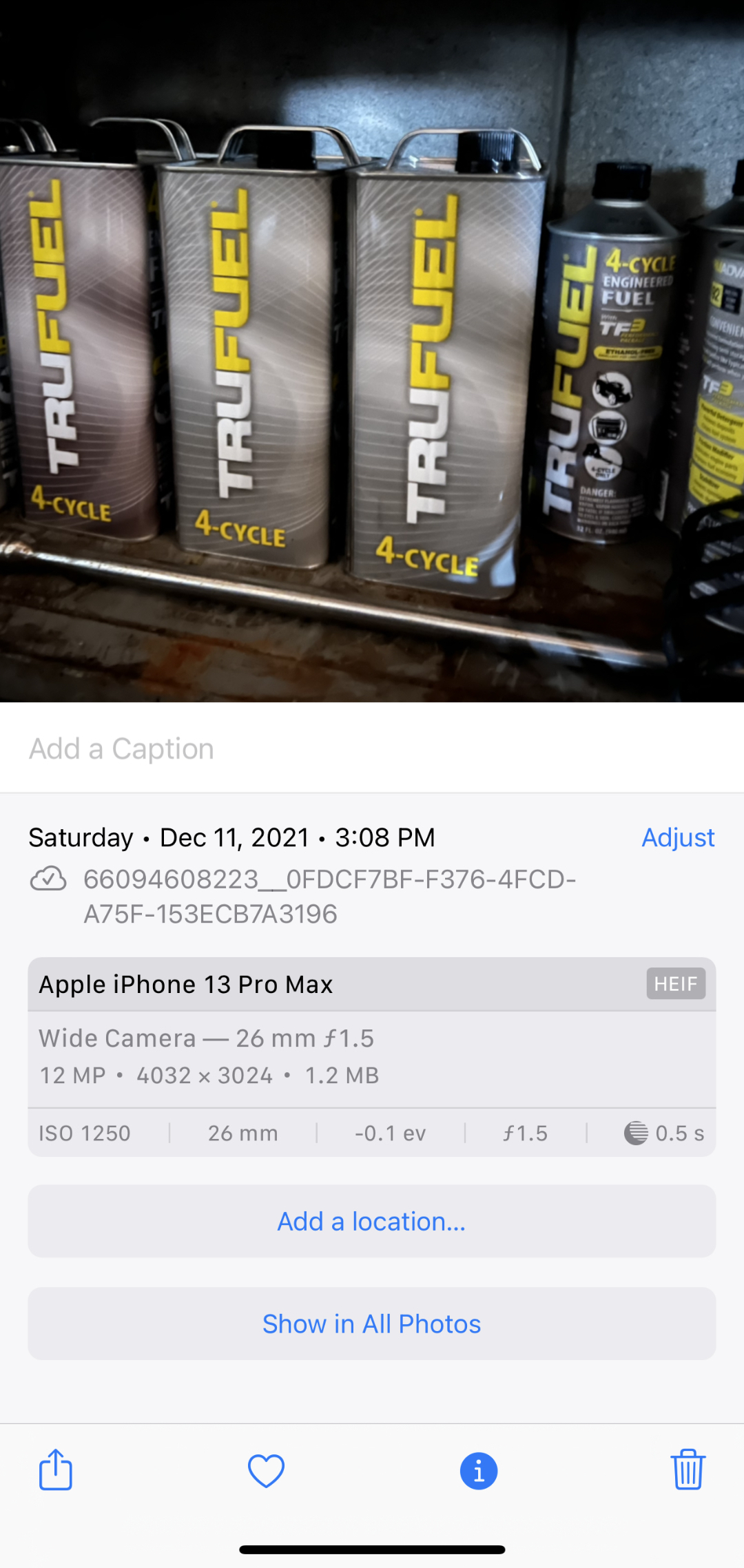Share this photo
The image size is (744, 1568).
[56, 1470]
